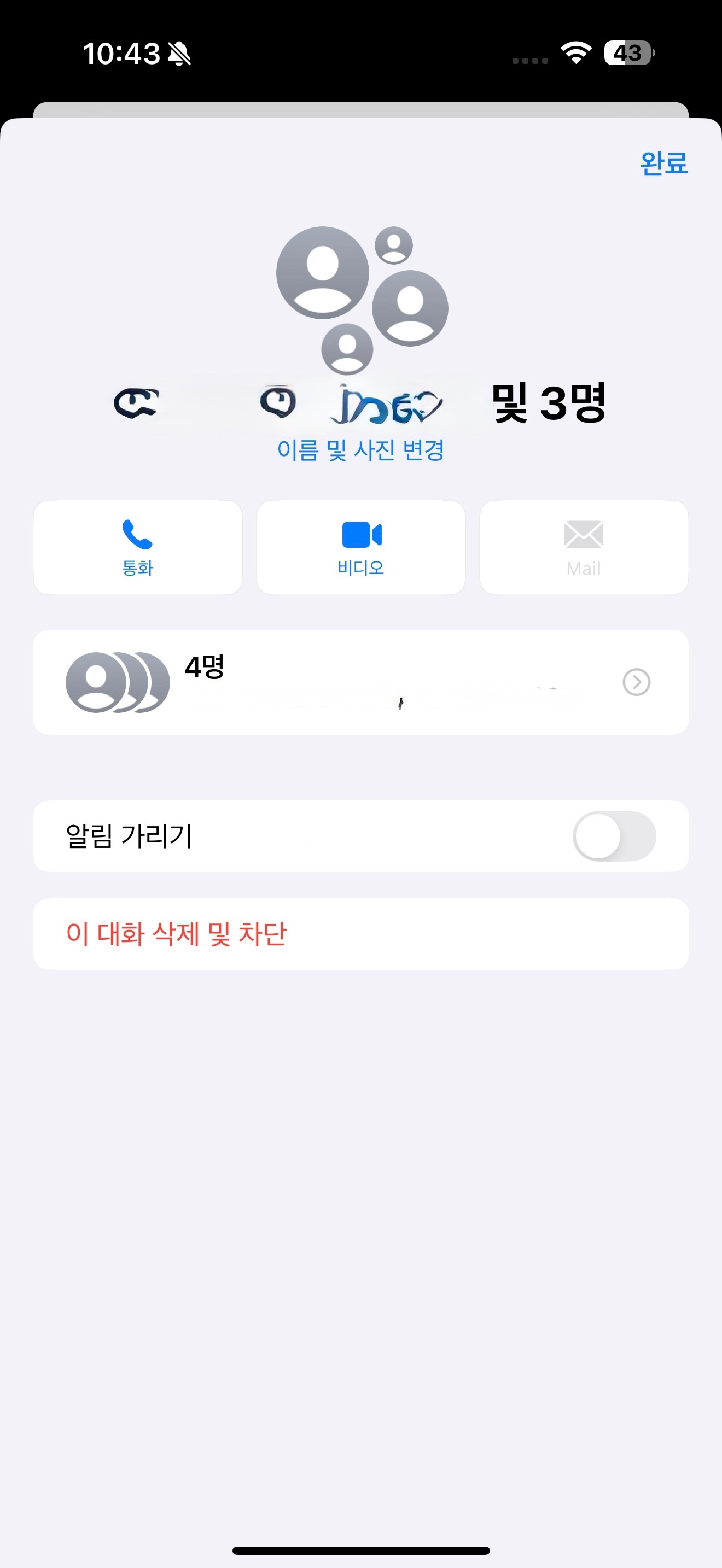Start a group call with 통화
722x1568 pixels.
click(138, 547)
